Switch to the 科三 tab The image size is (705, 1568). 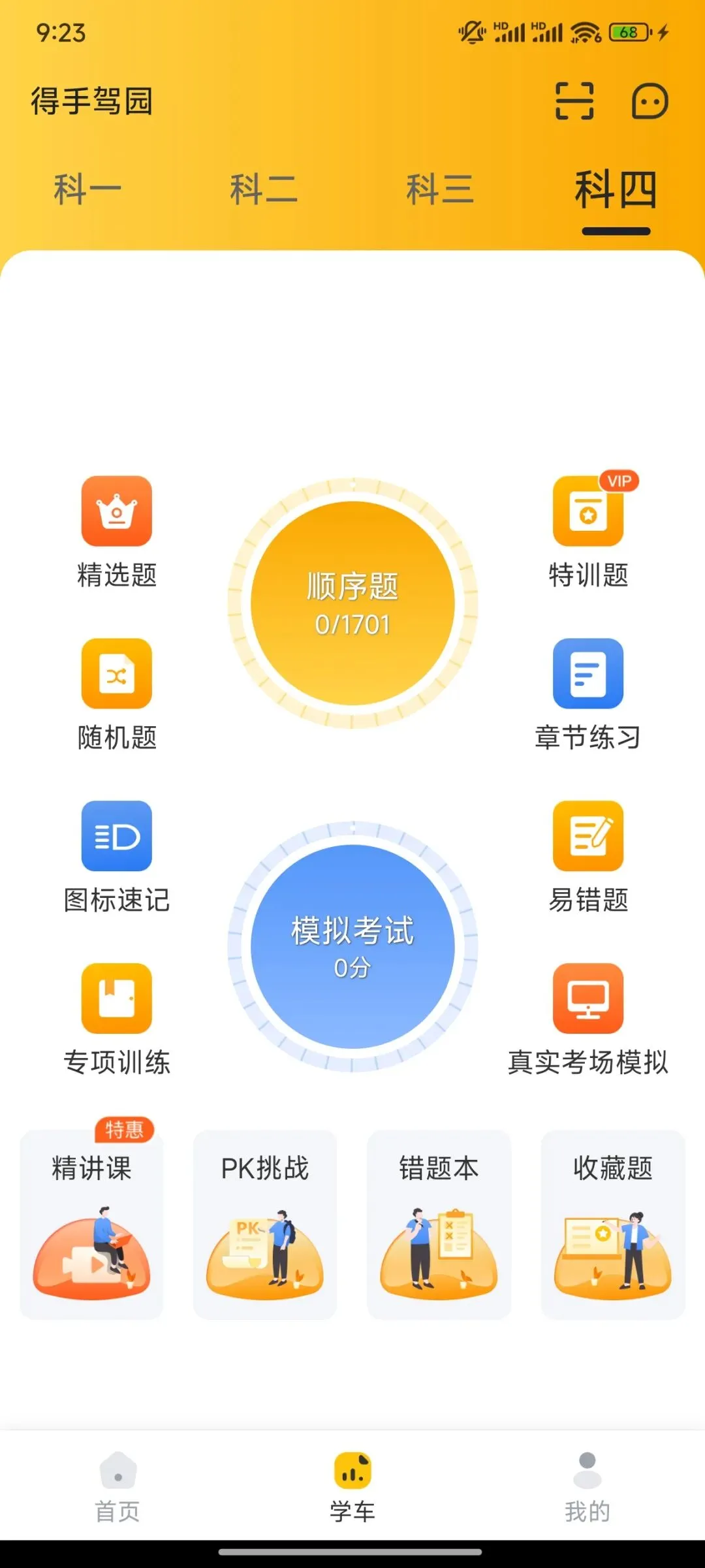tap(440, 190)
